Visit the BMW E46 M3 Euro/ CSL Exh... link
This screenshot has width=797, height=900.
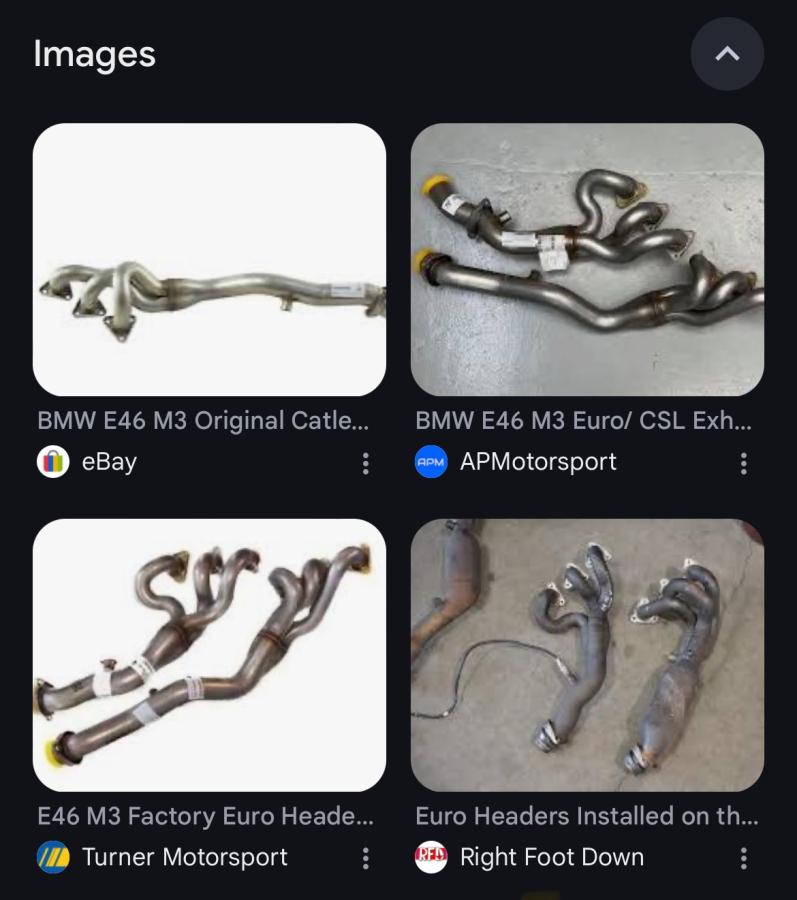click(x=583, y=421)
